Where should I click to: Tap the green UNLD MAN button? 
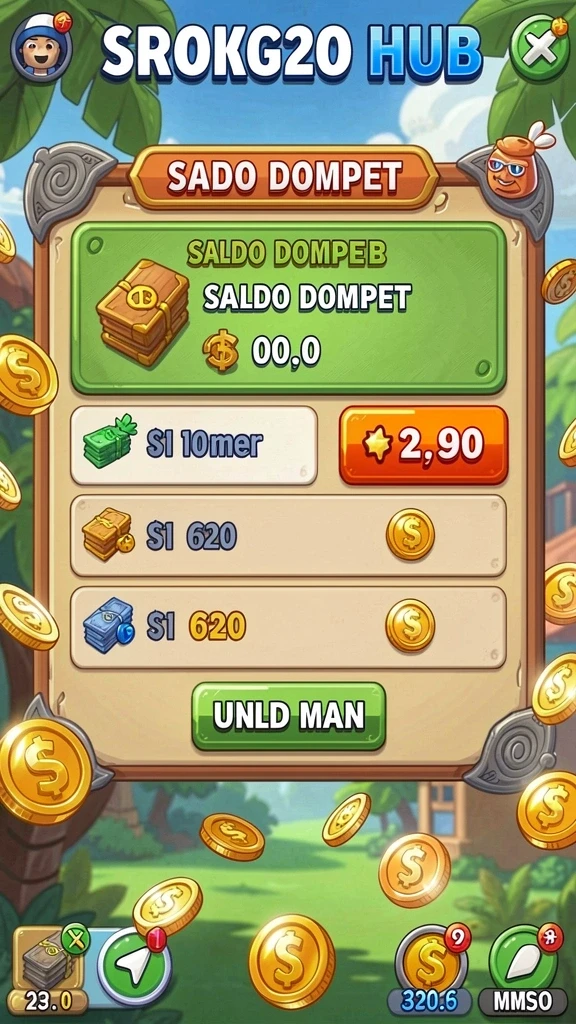[289, 716]
